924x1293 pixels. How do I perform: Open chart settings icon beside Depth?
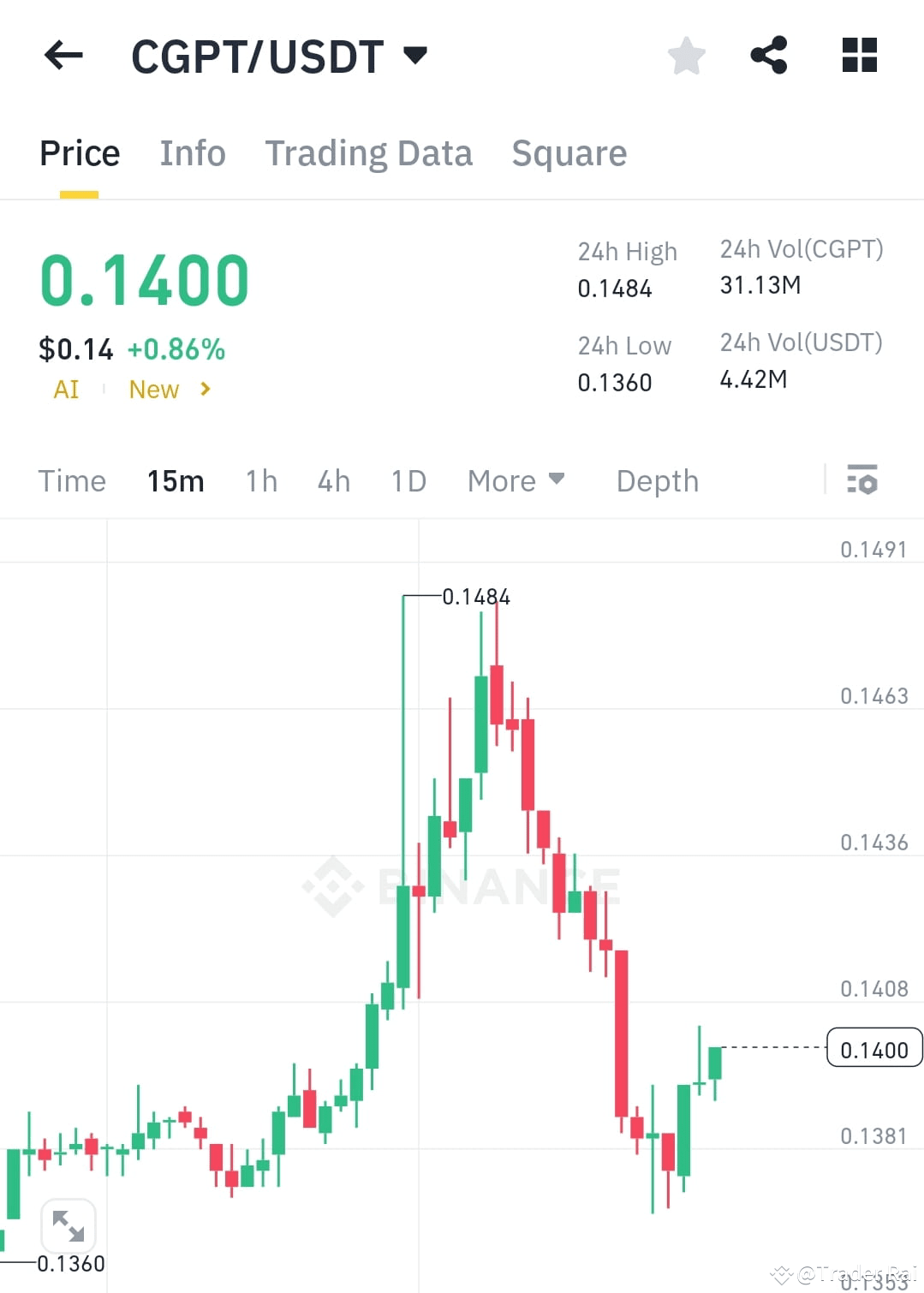coord(861,480)
